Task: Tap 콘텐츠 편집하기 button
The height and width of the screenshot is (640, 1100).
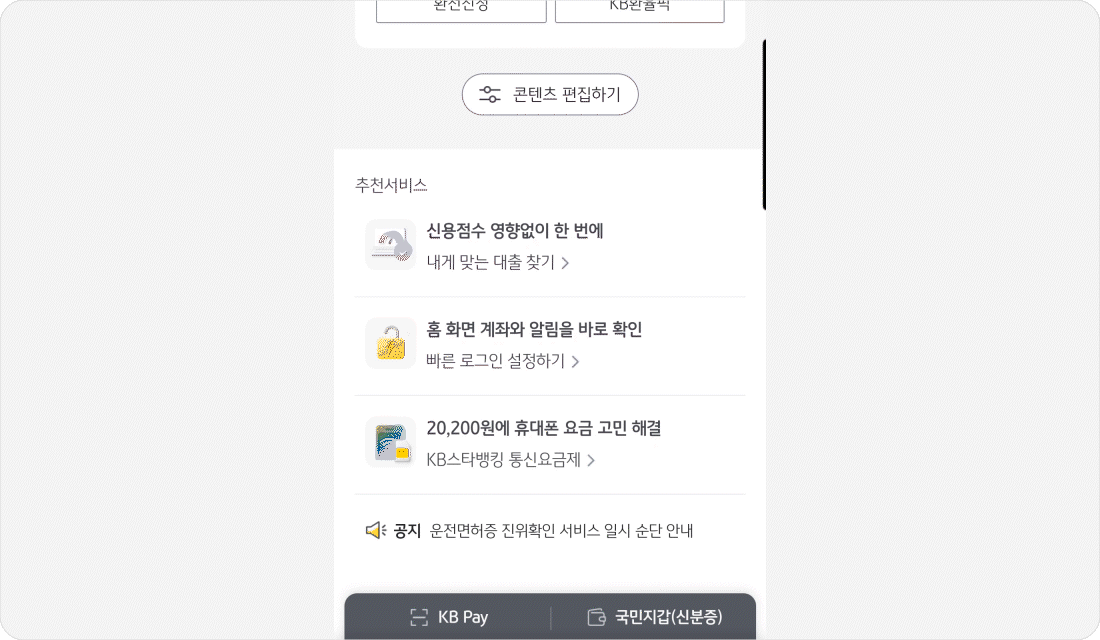Action: tap(549, 94)
